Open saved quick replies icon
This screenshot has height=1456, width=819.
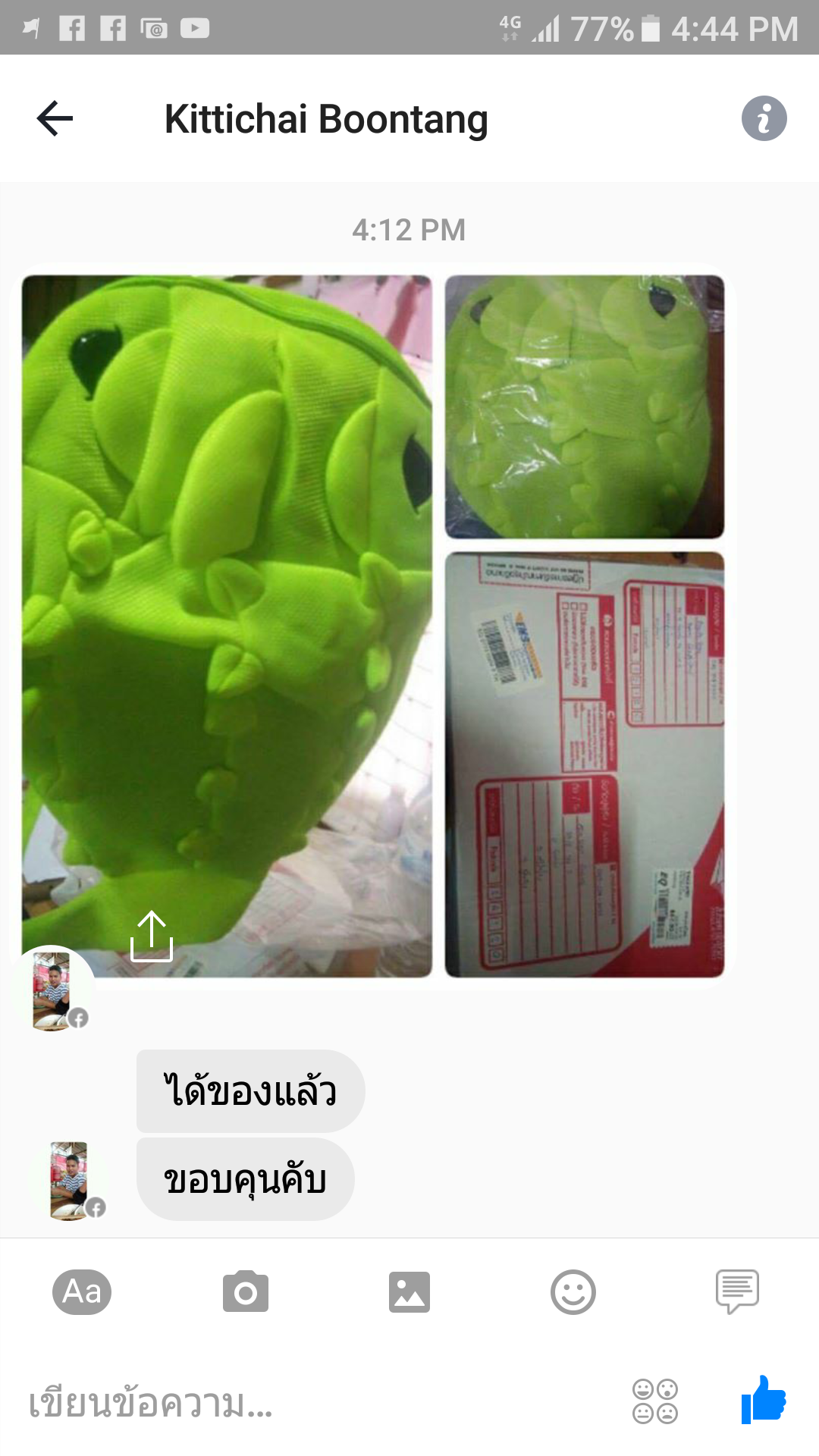[737, 1291]
